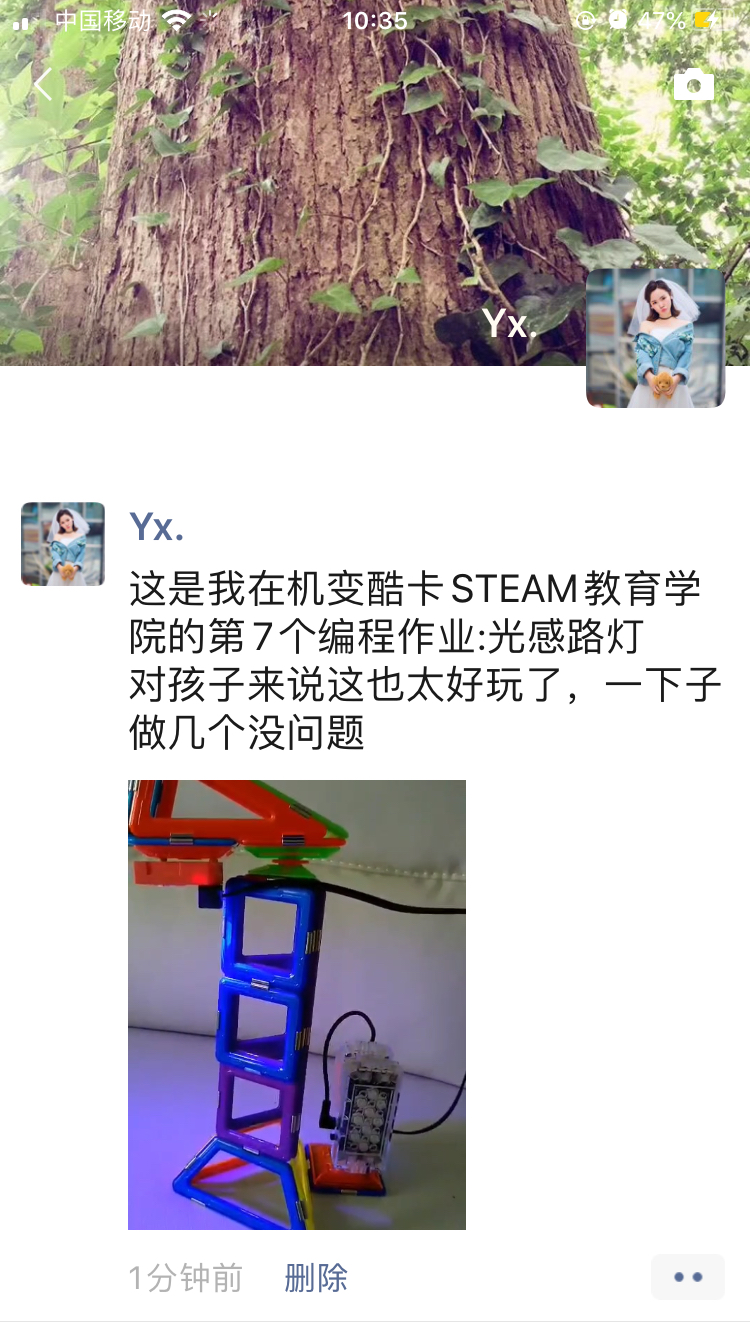Open the two-dot like and comment menu

(688, 1277)
